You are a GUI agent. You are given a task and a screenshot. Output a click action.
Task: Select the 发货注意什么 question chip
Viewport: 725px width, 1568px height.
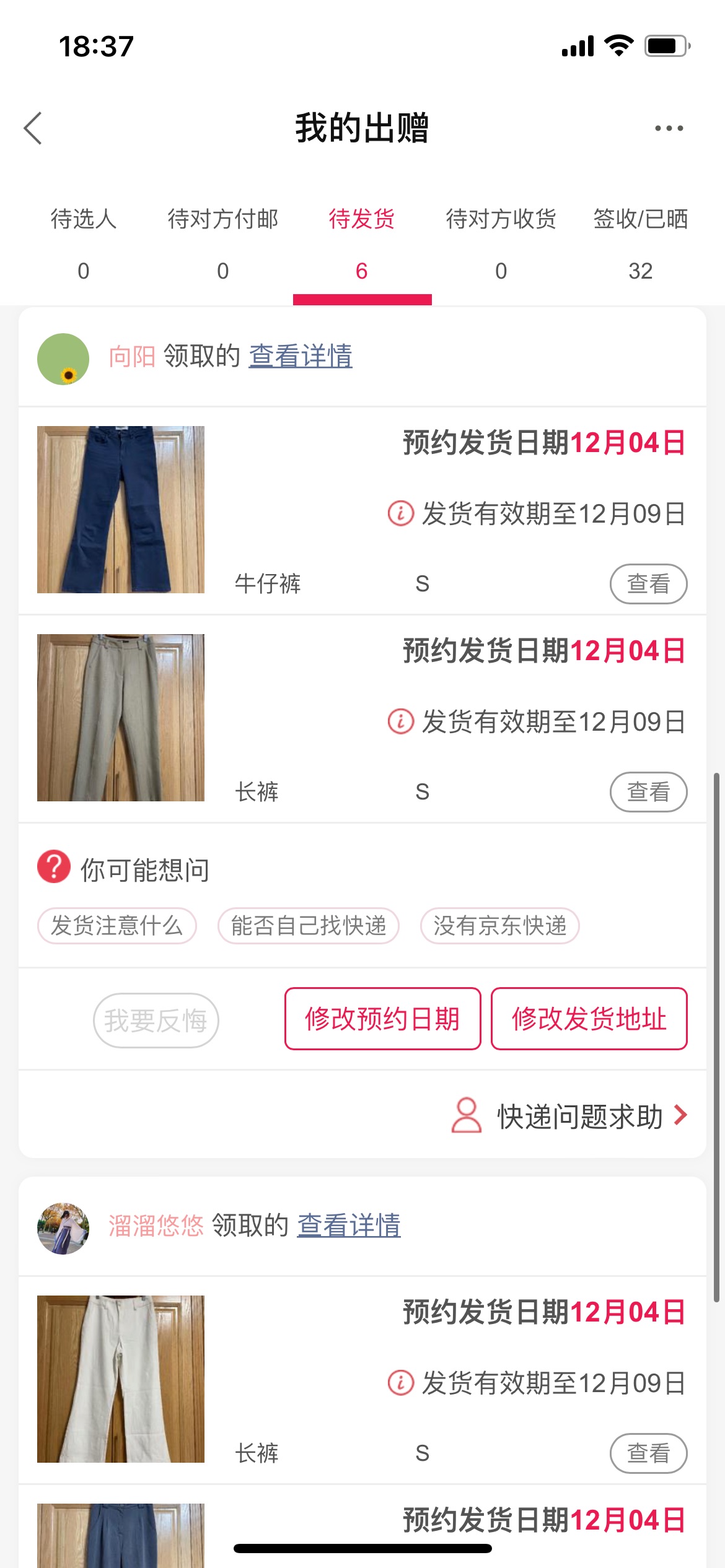117,926
